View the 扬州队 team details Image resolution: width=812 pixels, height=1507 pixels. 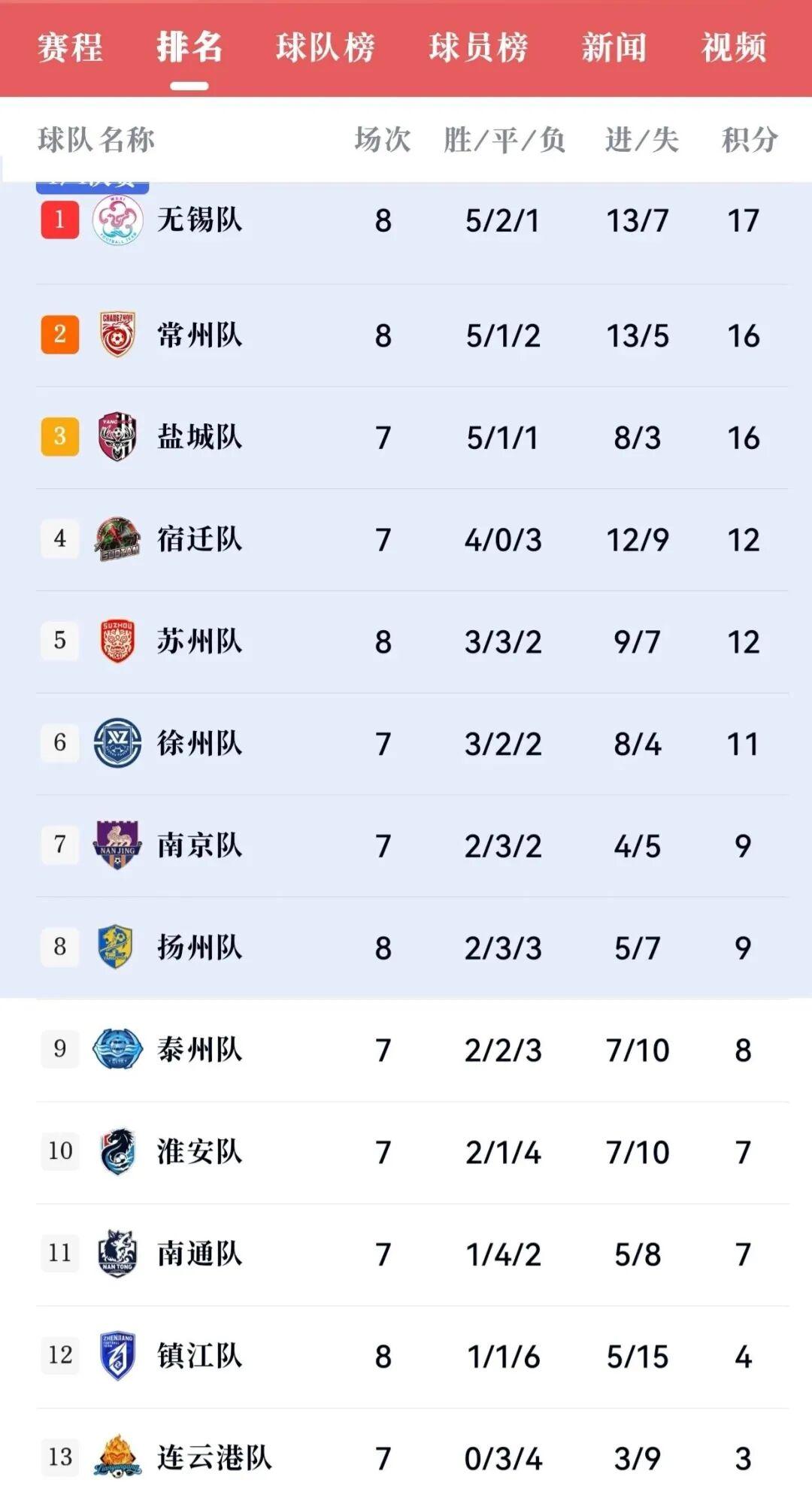point(406,948)
